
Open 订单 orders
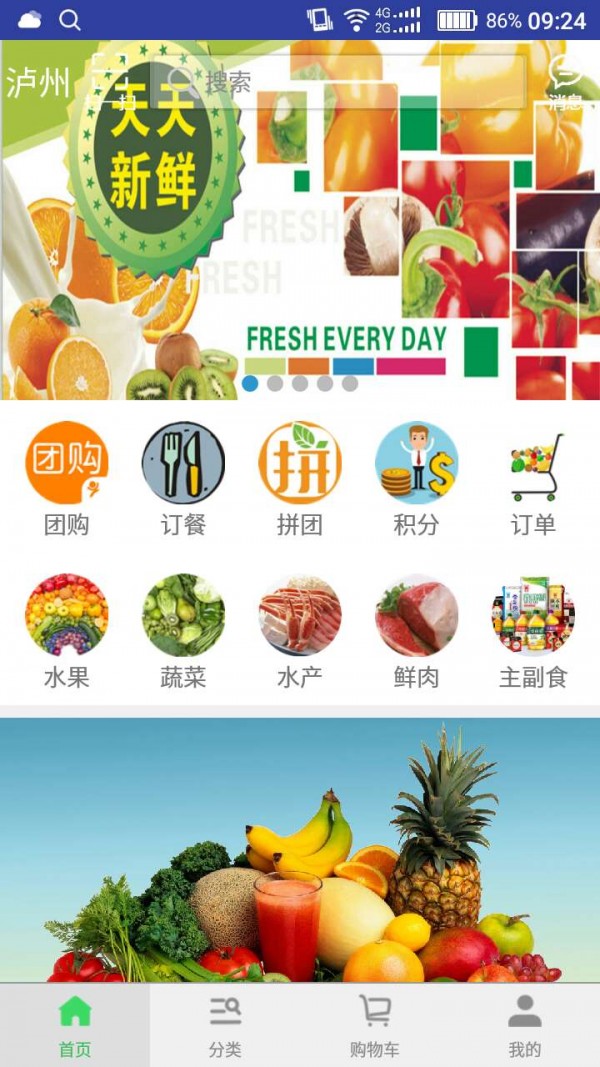(533, 480)
